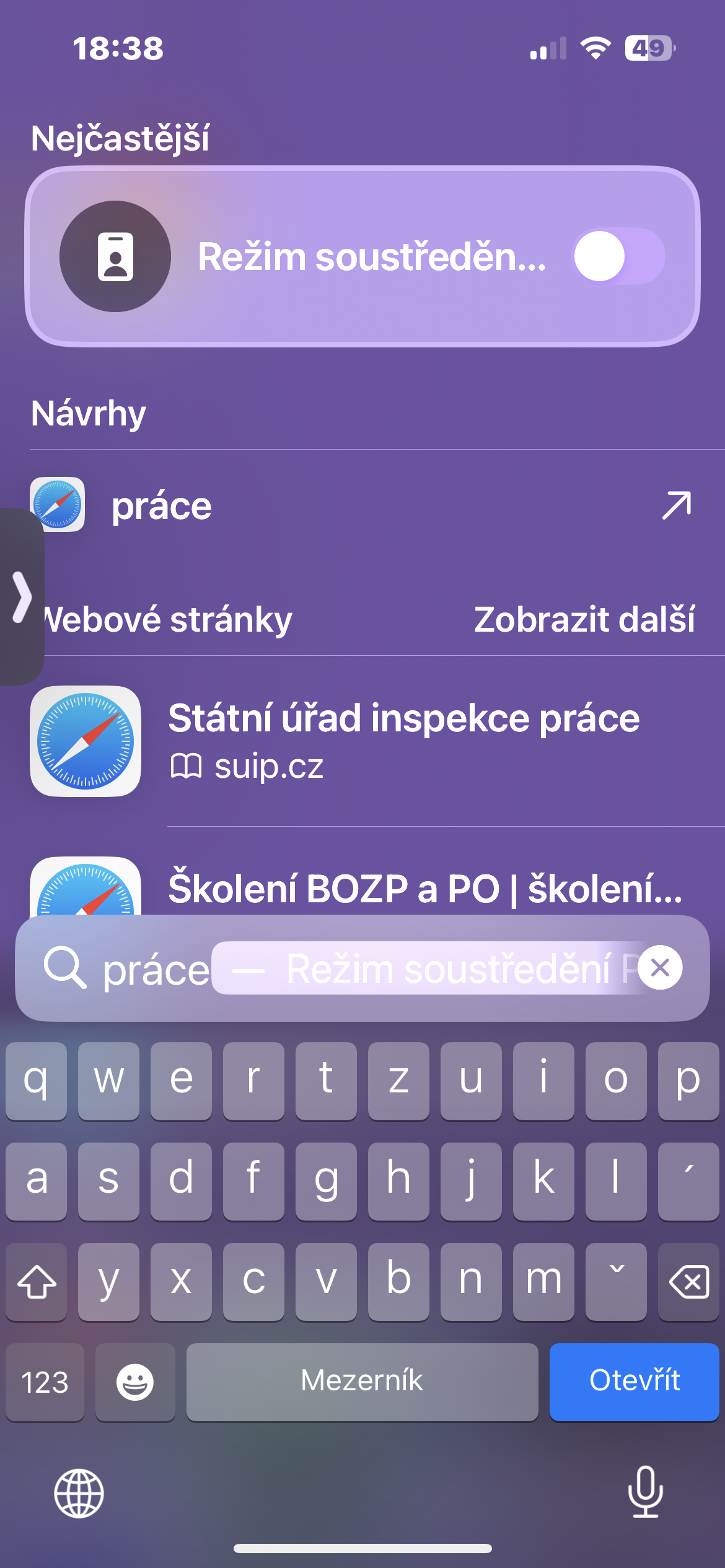Tap the shift key

tap(37, 1282)
